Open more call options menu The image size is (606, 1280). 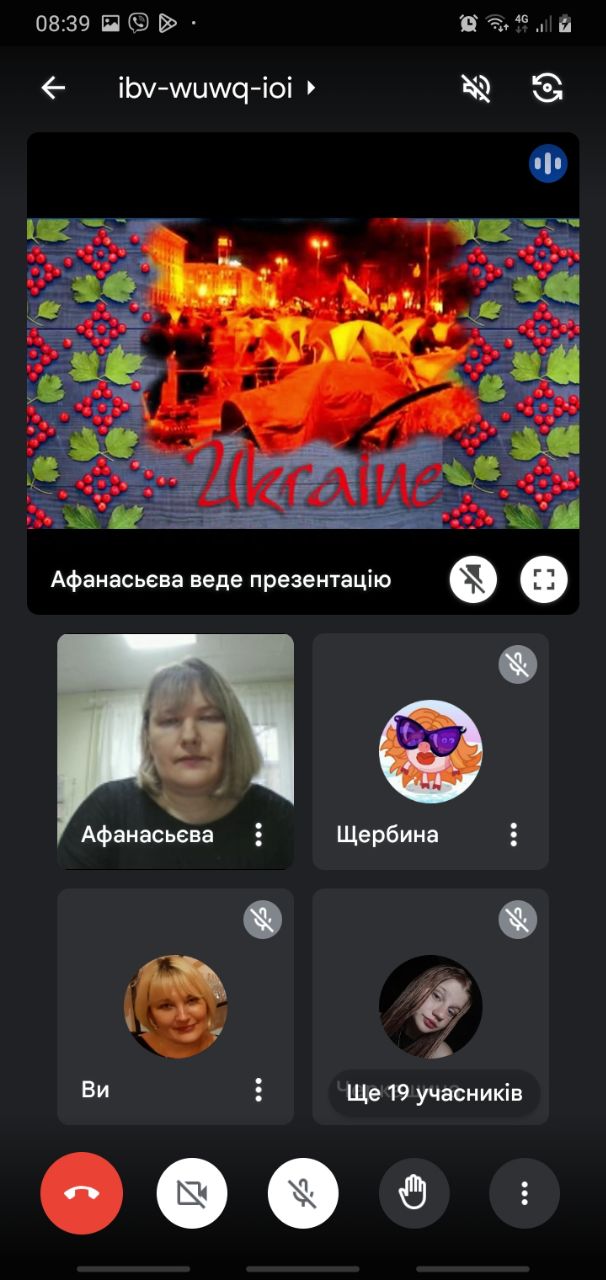[524, 1193]
